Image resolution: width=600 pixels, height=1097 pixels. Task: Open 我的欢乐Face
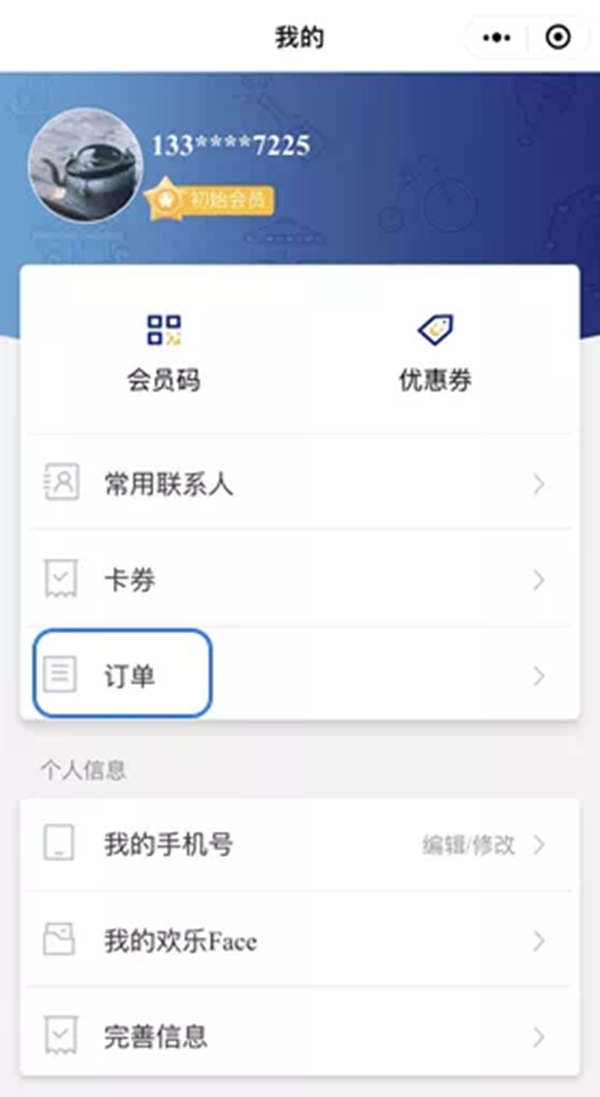click(x=300, y=941)
